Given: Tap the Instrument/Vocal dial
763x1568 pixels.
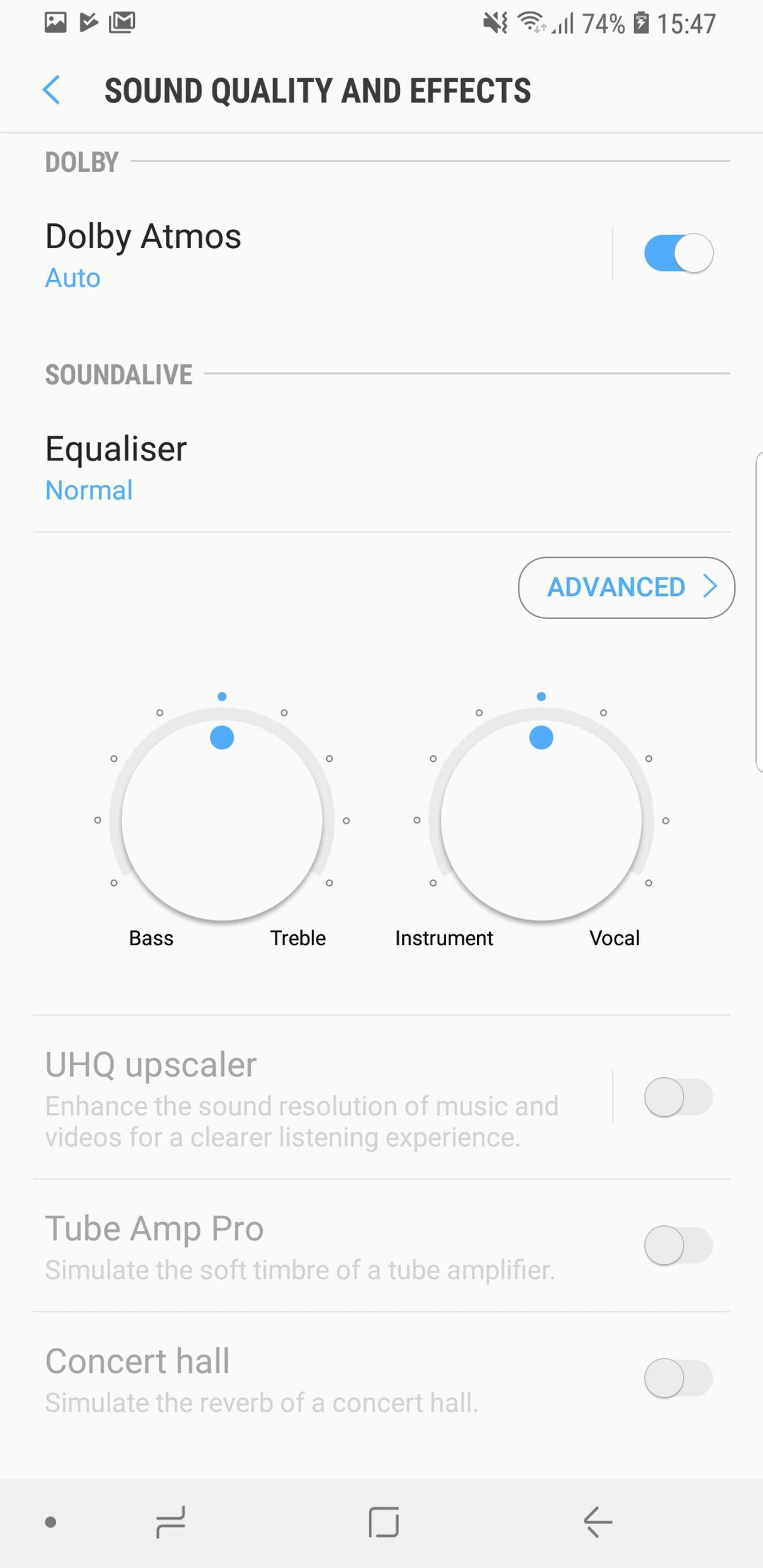Looking at the screenshot, I should tap(541, 819).
